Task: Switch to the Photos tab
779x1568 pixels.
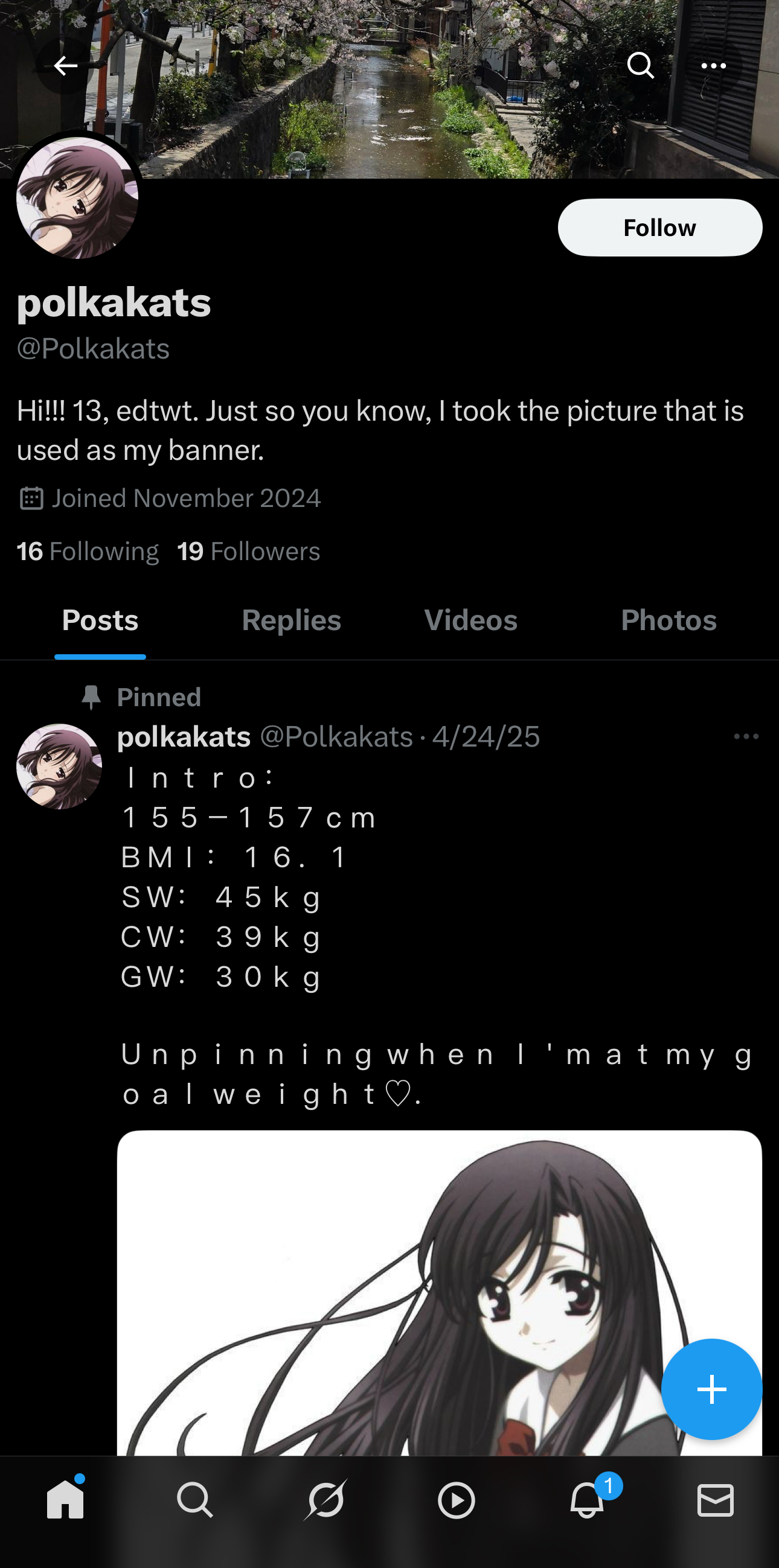Action: (668, 620)
